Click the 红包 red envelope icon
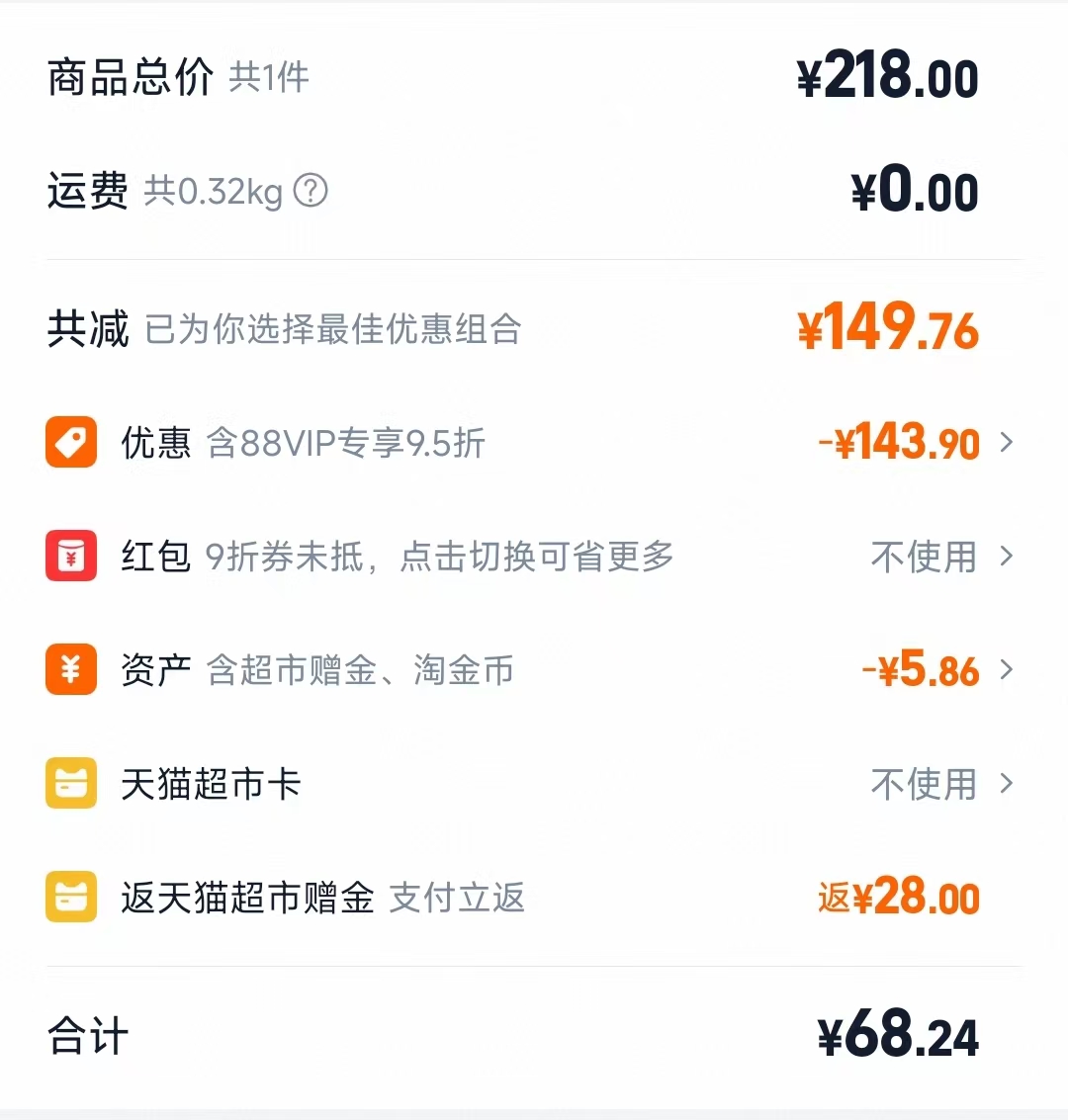The width and height of the screenshot is (1068, 1120). click(70, 556)
